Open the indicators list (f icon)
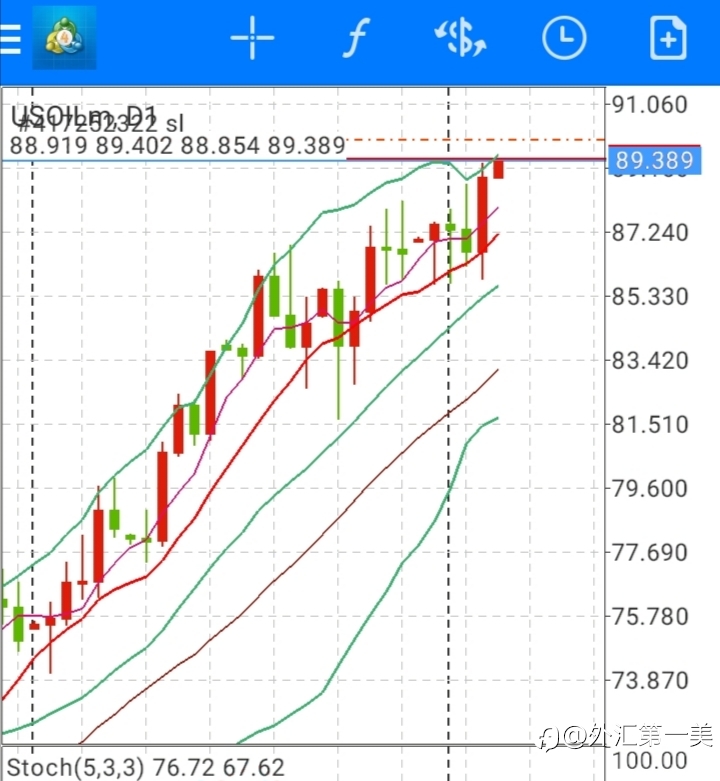The image size is (720, 781). point(357,38)
